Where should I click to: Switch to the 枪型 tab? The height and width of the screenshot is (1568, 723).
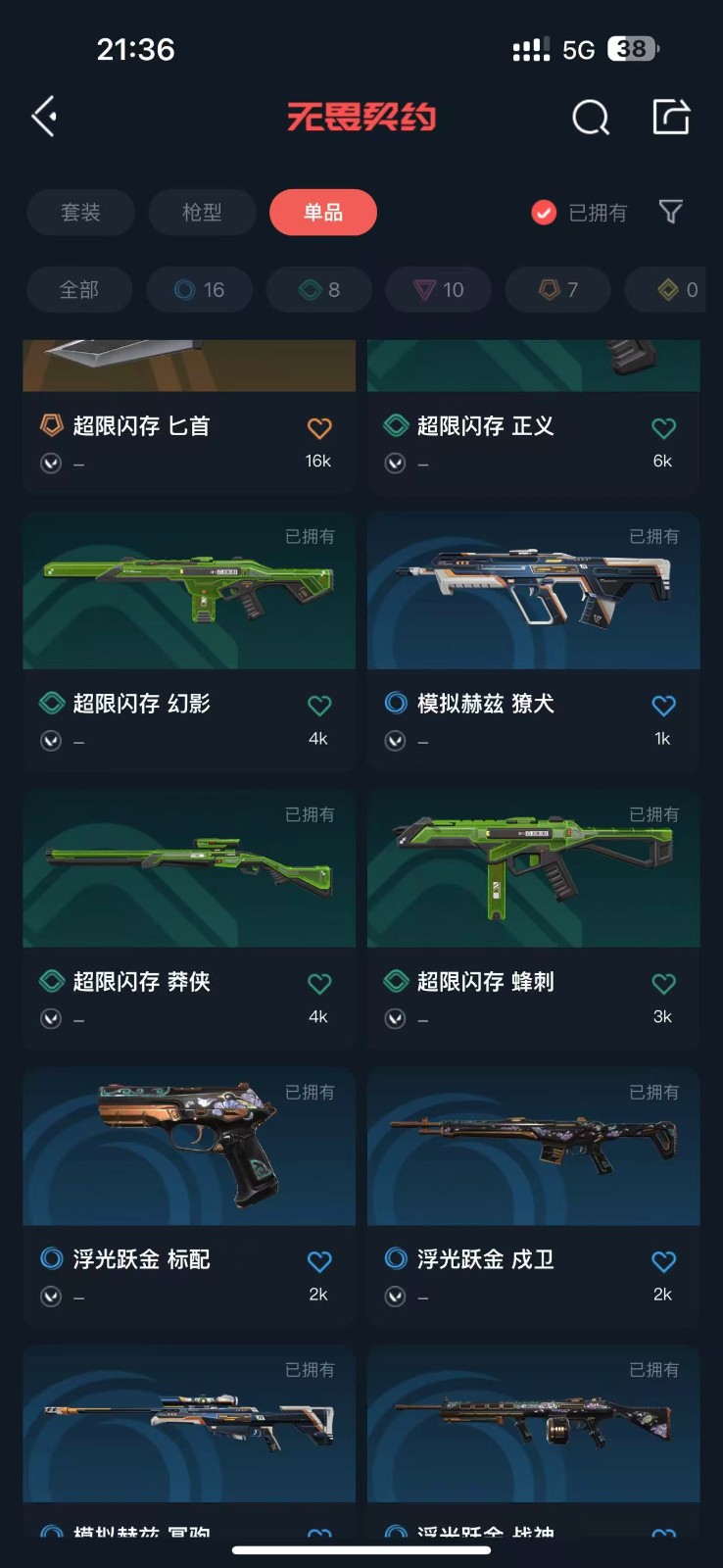pos(202,213)
